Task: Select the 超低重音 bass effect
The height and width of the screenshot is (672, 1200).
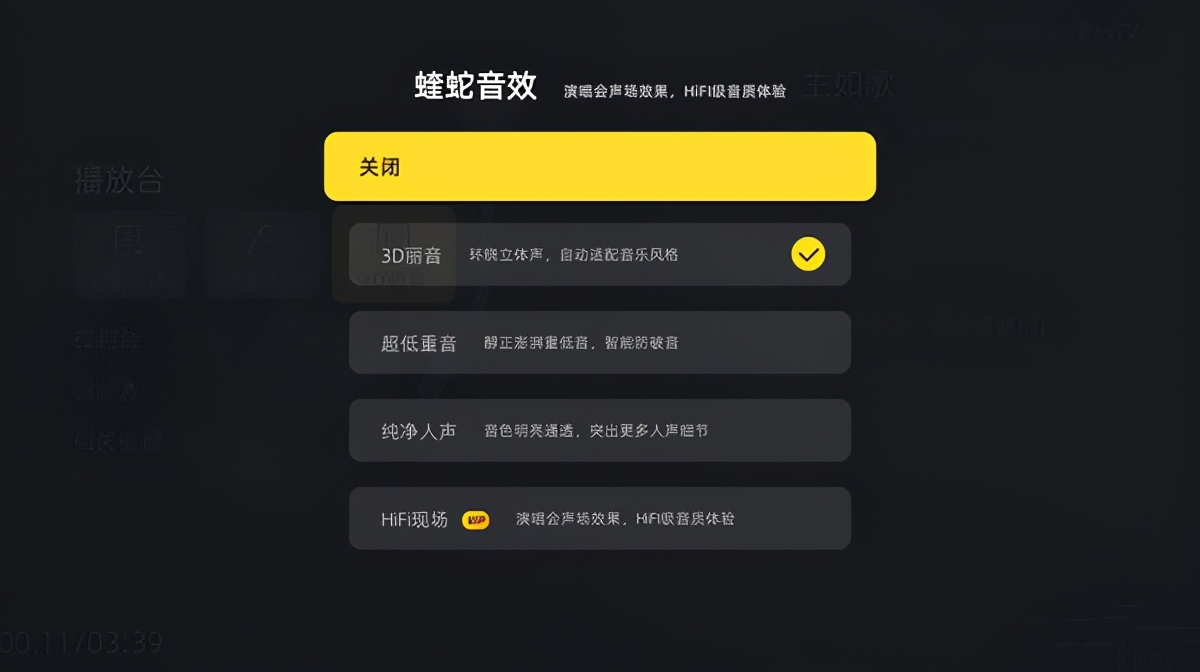Action: point(600,343)
